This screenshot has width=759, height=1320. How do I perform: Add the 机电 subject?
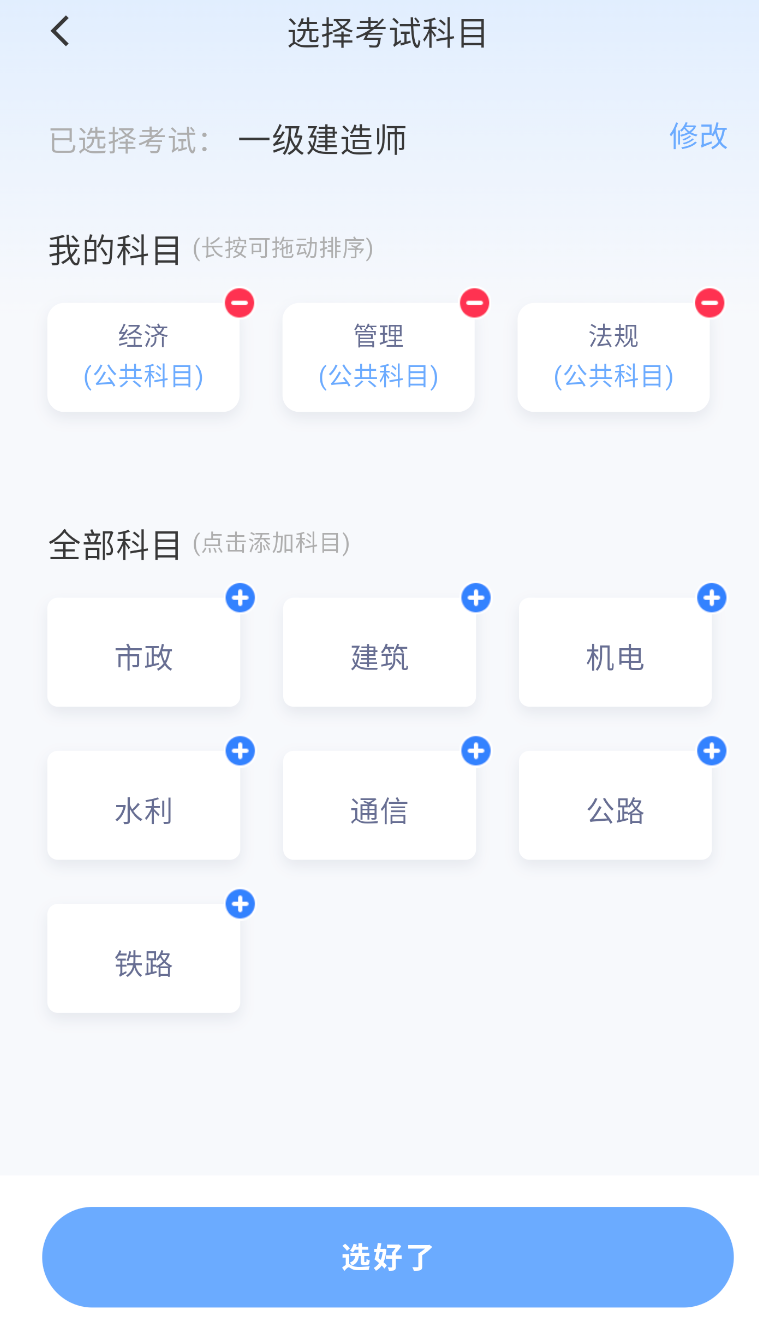coord(711,598)
